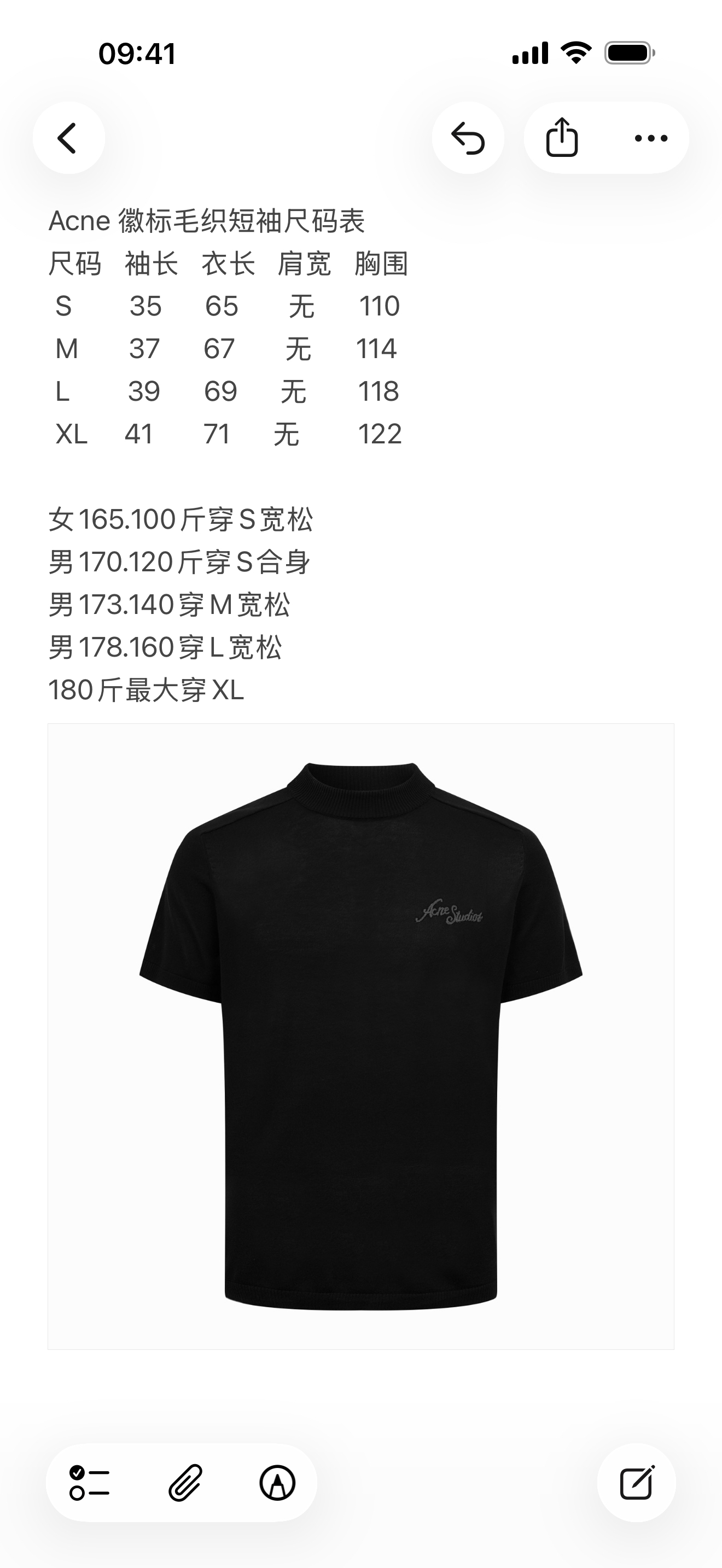Open the markup pen tool

(278, 1483)
